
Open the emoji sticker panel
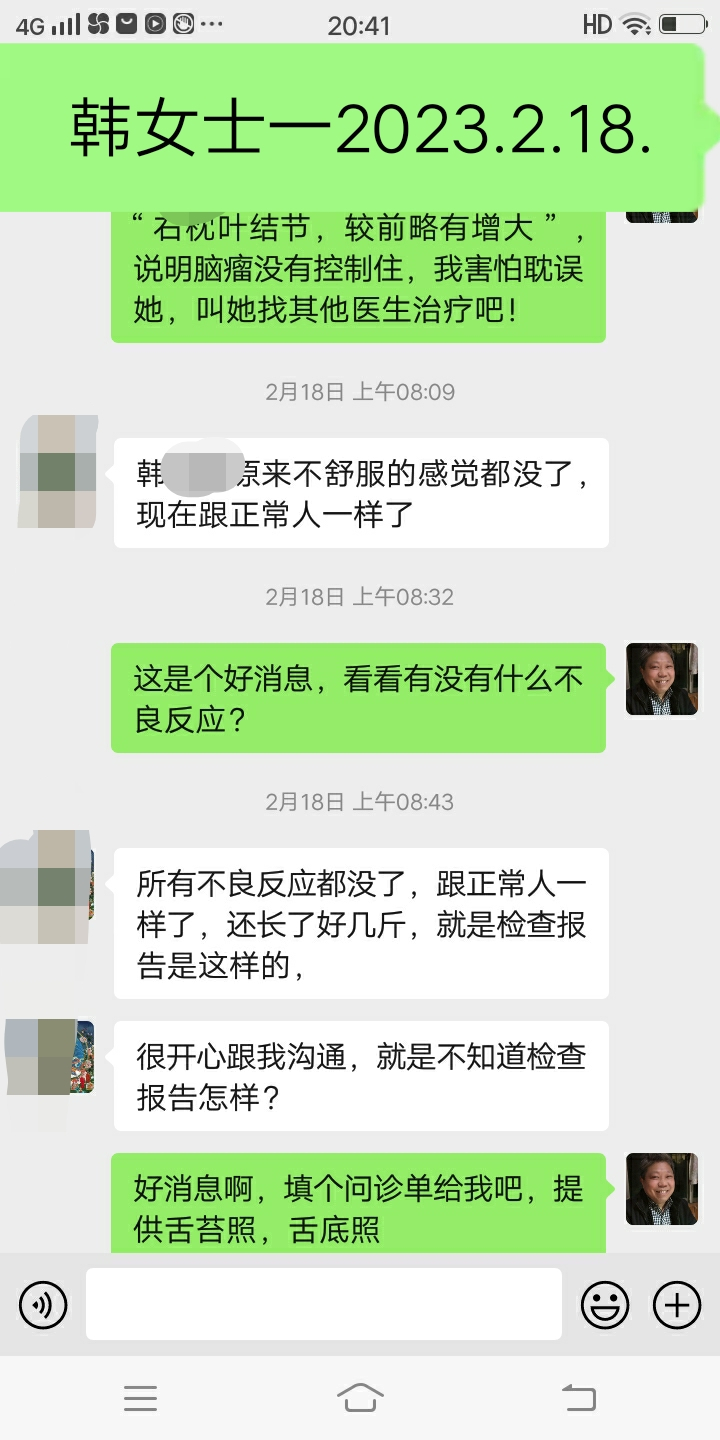coord(605,1304)
